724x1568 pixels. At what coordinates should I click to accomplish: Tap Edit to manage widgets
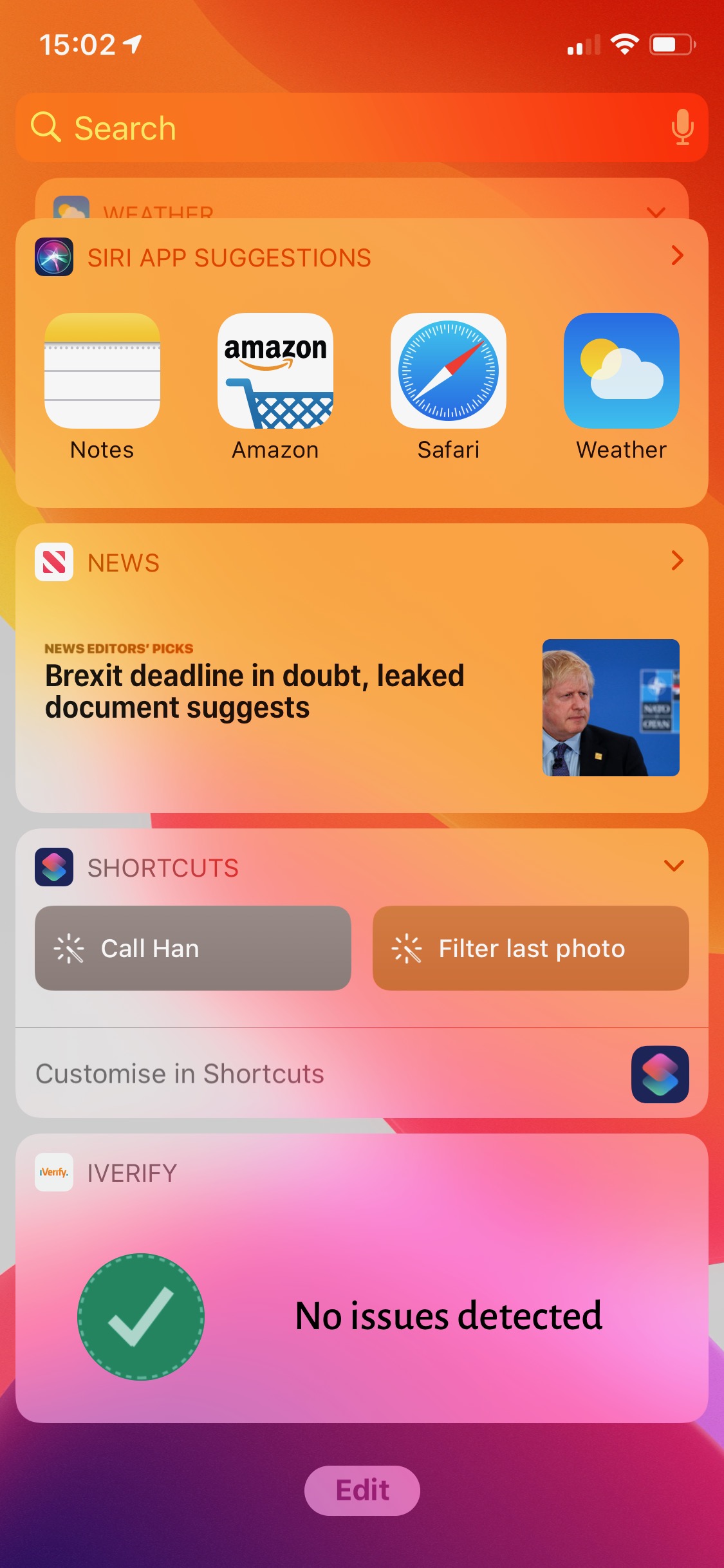[x=362, y=1490]
